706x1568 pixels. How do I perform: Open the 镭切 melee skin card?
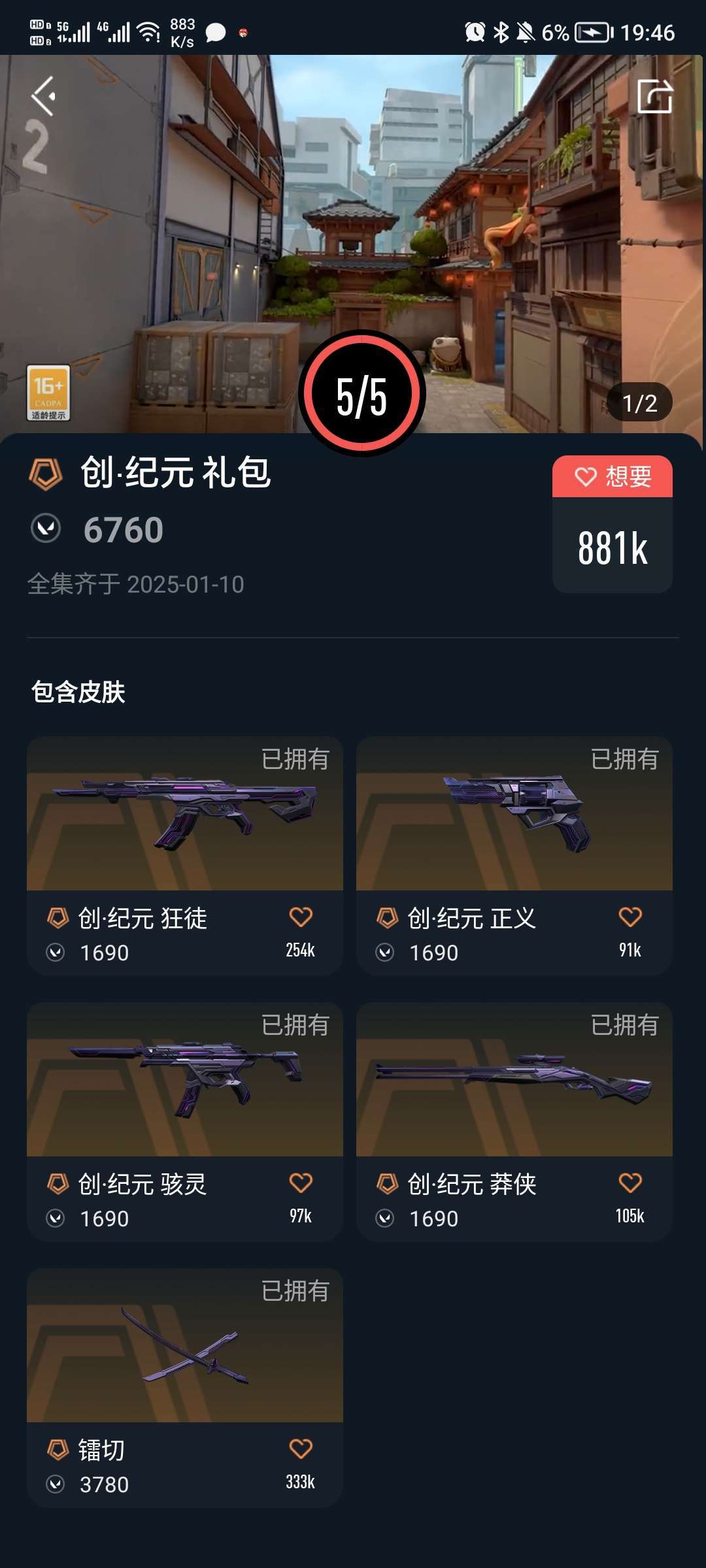(x=185, y=1388)
